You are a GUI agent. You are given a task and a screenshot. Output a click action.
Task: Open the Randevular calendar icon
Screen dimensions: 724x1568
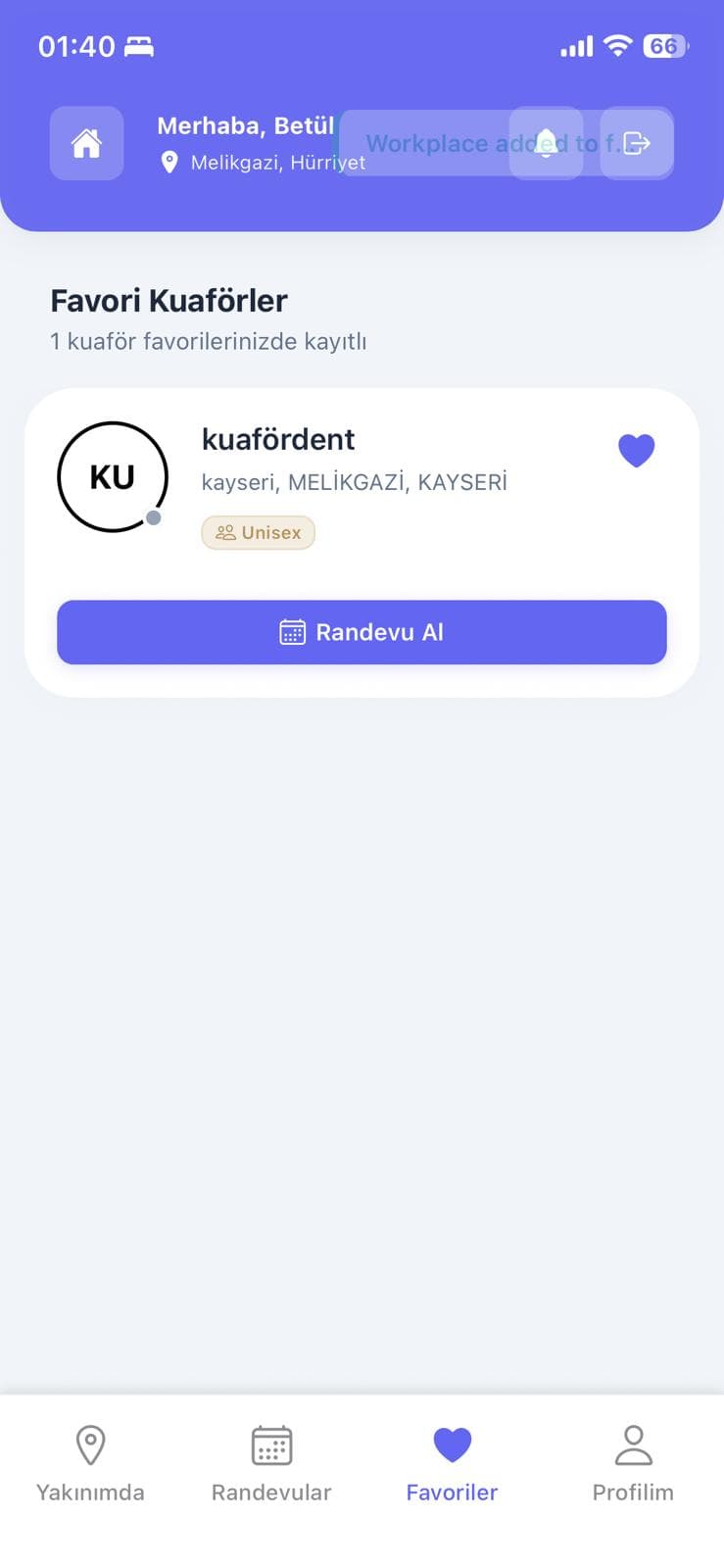point(271,1445)
